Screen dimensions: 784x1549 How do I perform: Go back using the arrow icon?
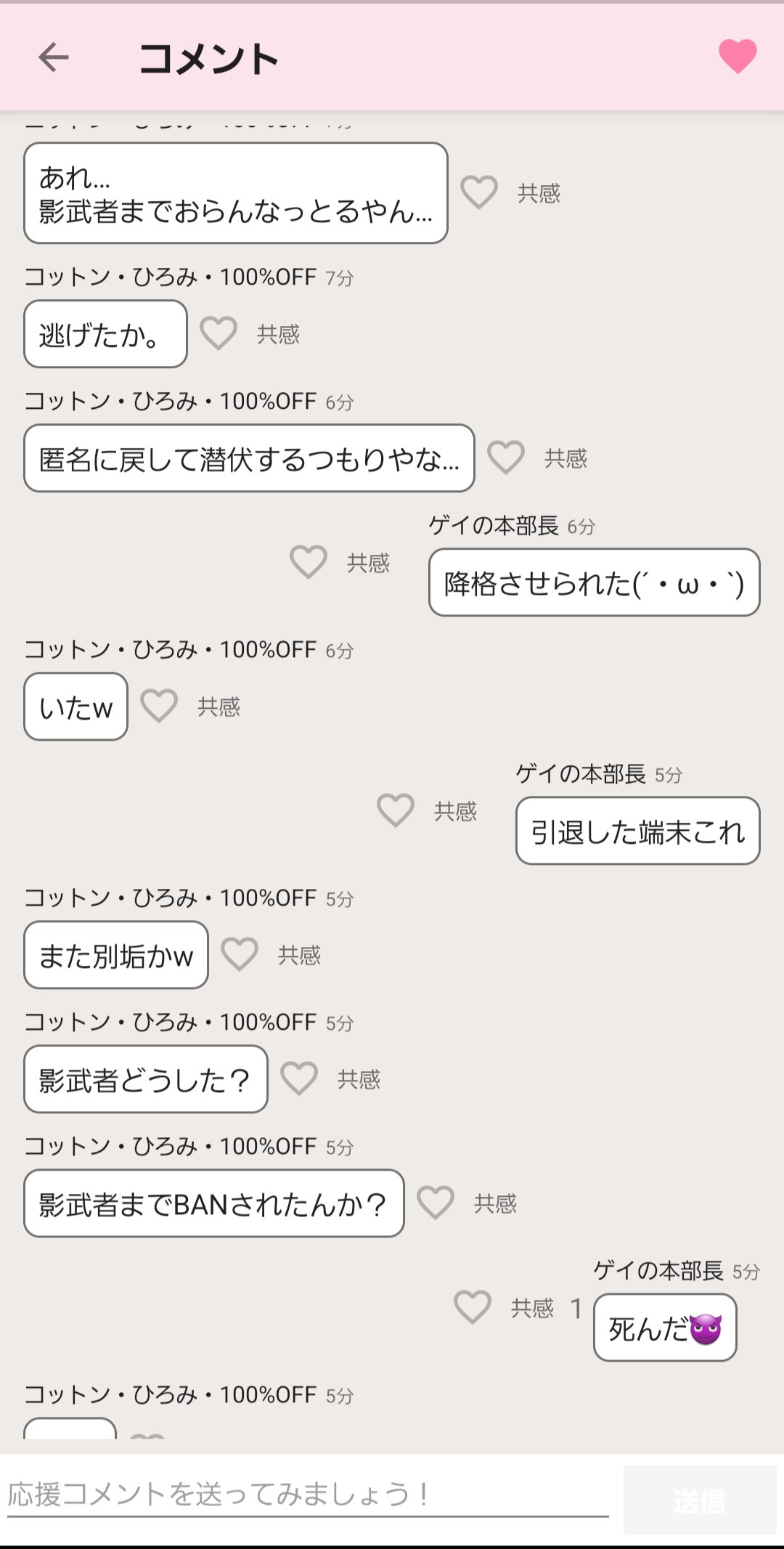pyautogui.click(x=54, y=57)
